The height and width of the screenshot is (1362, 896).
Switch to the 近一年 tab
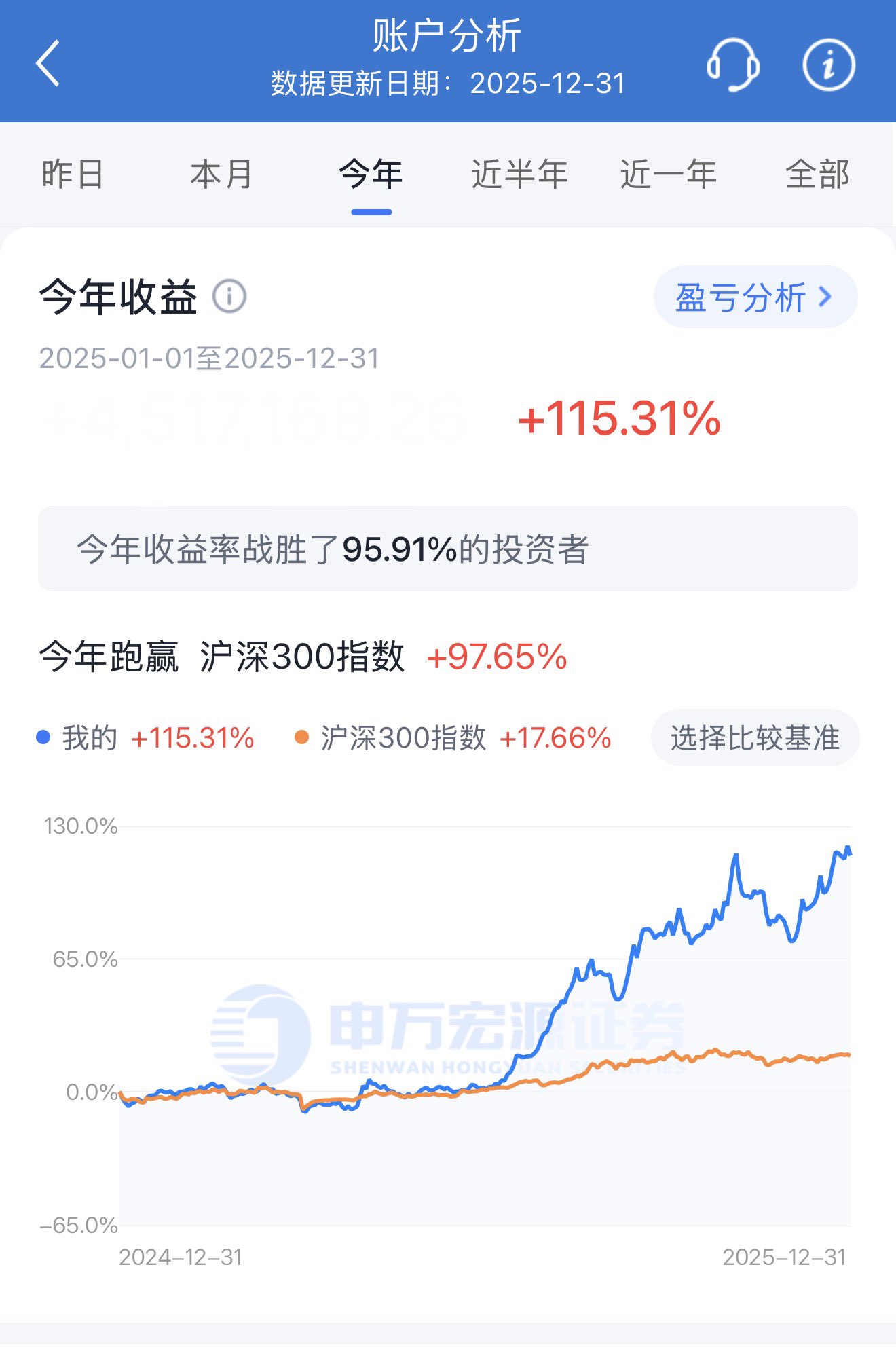(x=669, y=174)
